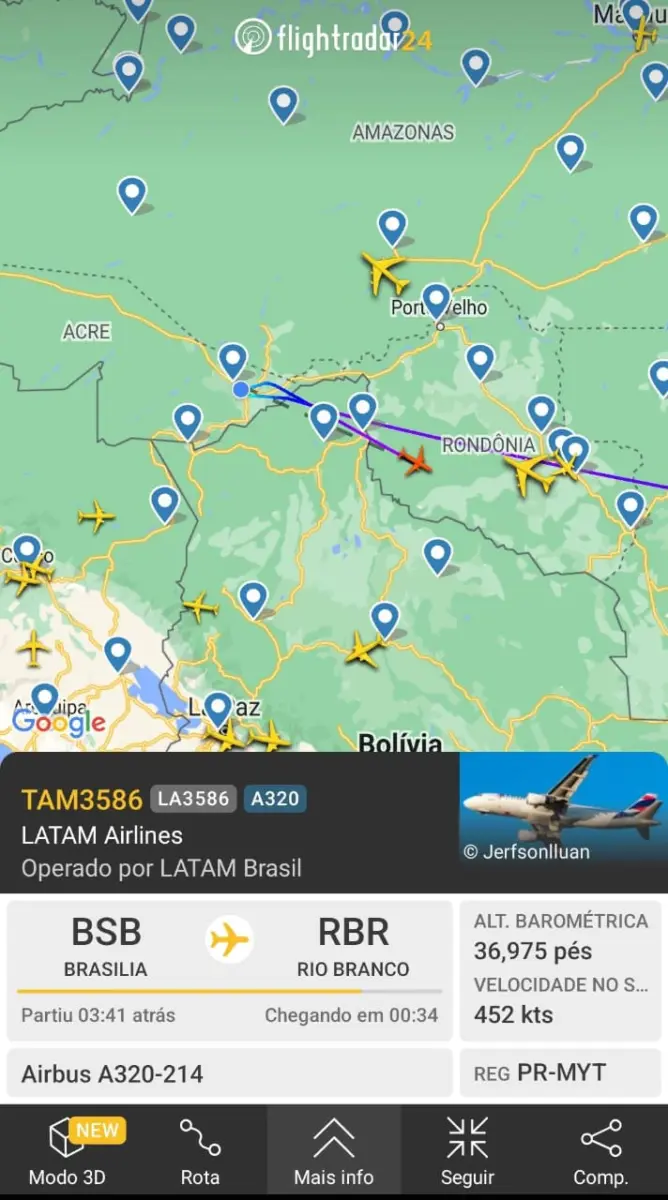
Task: Tap the airport pin at Porto Velho
Action: coord(436,299)
